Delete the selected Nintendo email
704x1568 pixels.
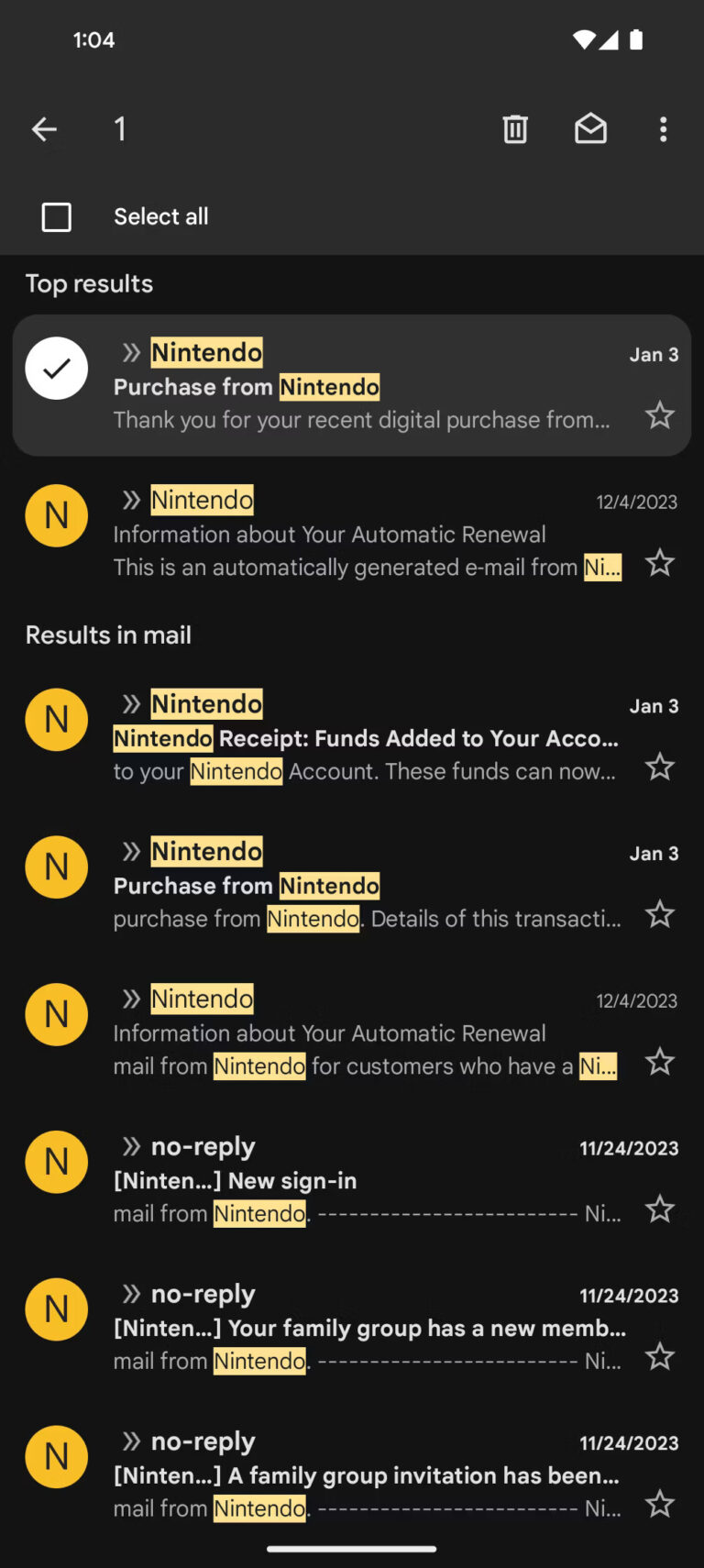pyautogui.click(x=515, y=129)
